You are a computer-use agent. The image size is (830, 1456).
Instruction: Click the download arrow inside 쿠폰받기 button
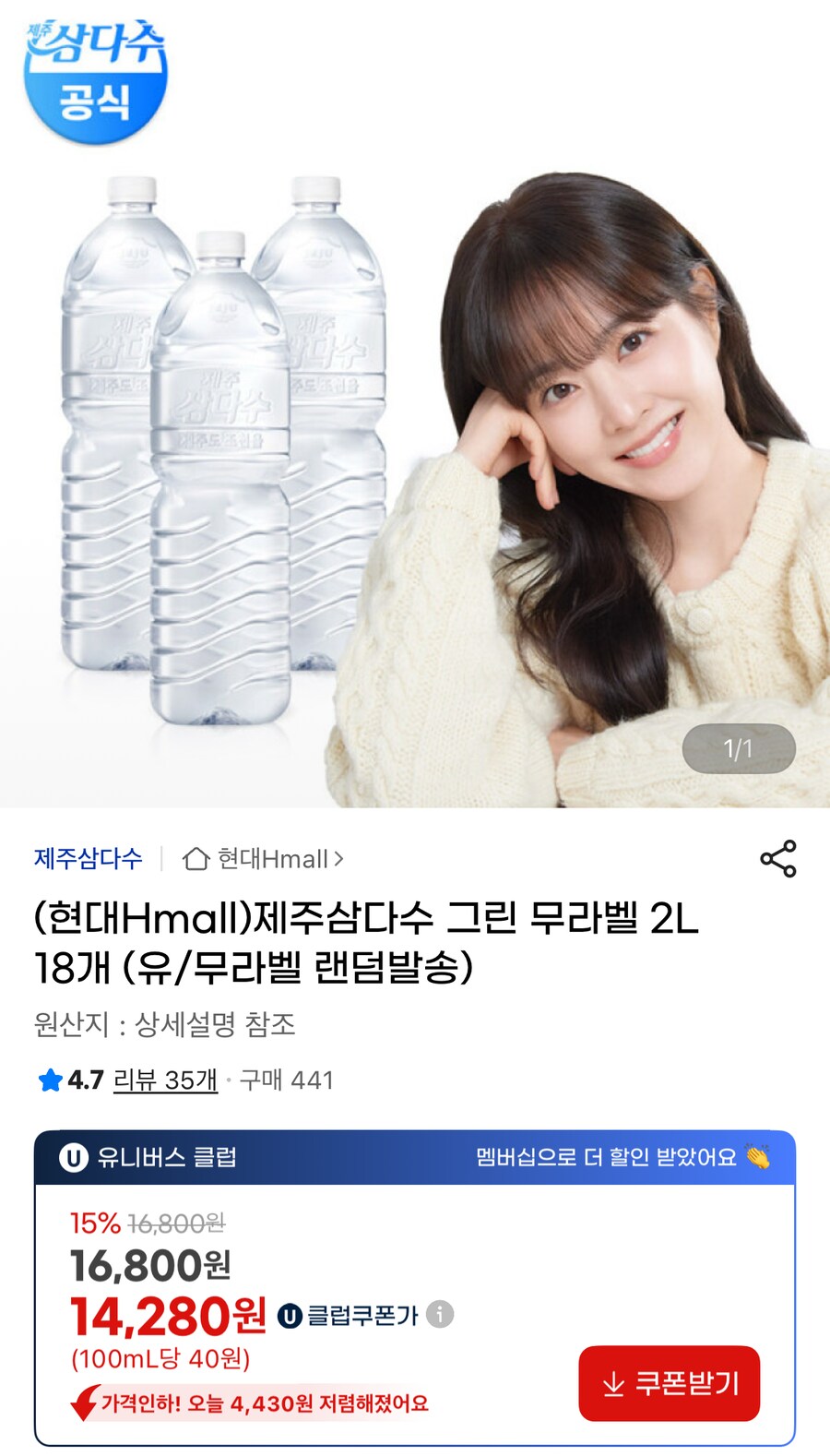pos(611,1383)
